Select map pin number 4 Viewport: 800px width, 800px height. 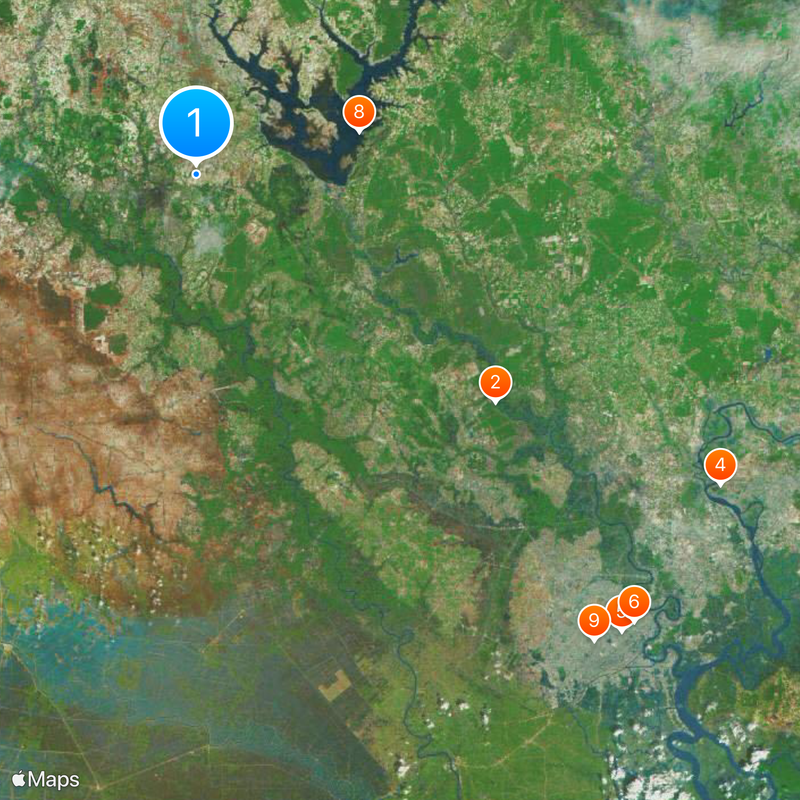click(x=719, y=465)
